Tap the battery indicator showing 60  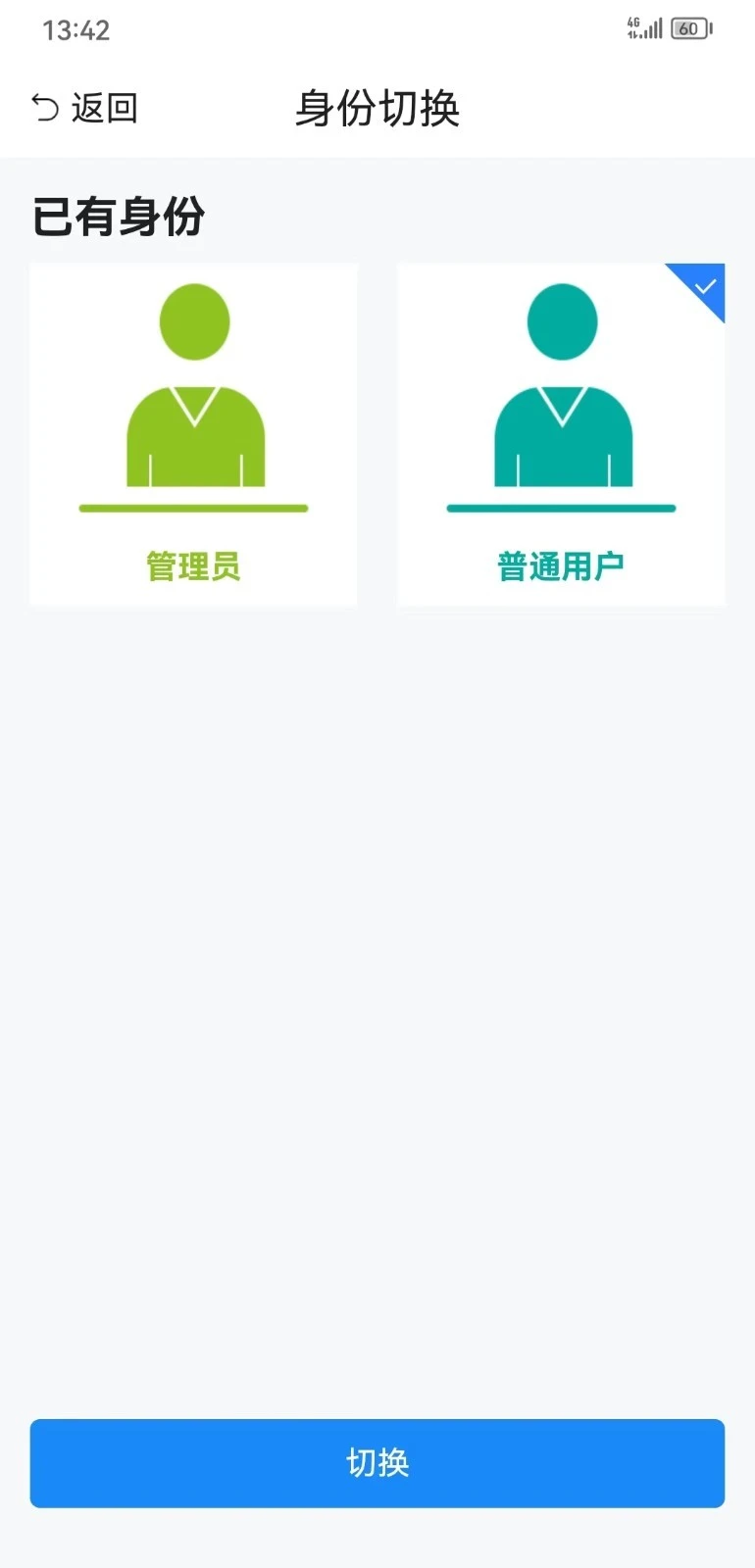tap(690, 28)
